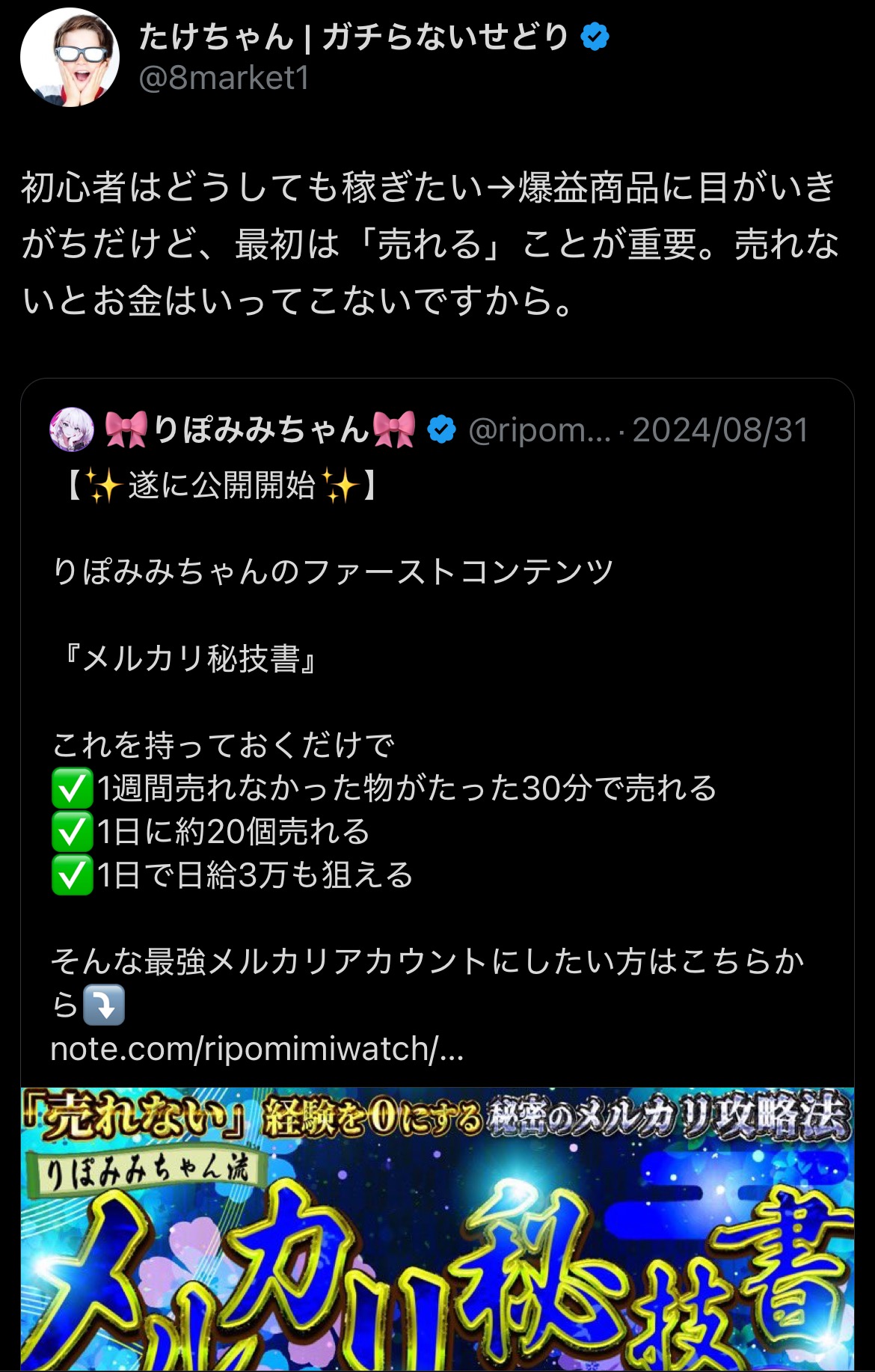This screenshot has width=875, height=1372.
Task: Open りぽみみちゃん's avatar in quoted post
Action: tap(72, 430)
